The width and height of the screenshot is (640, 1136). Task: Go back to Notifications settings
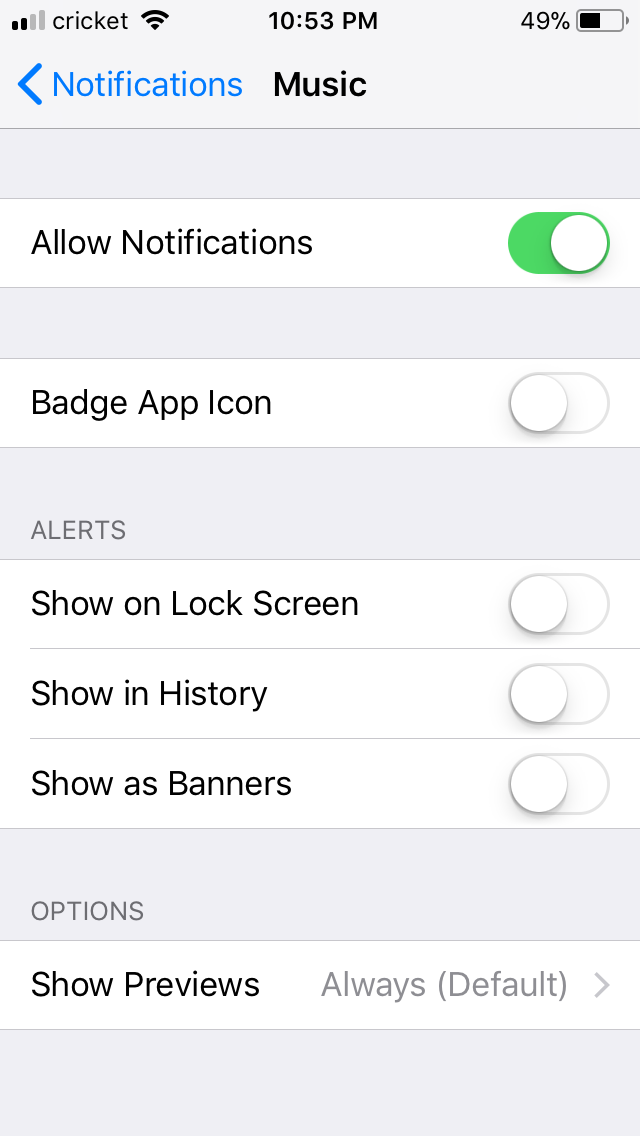tap(130, 85)
